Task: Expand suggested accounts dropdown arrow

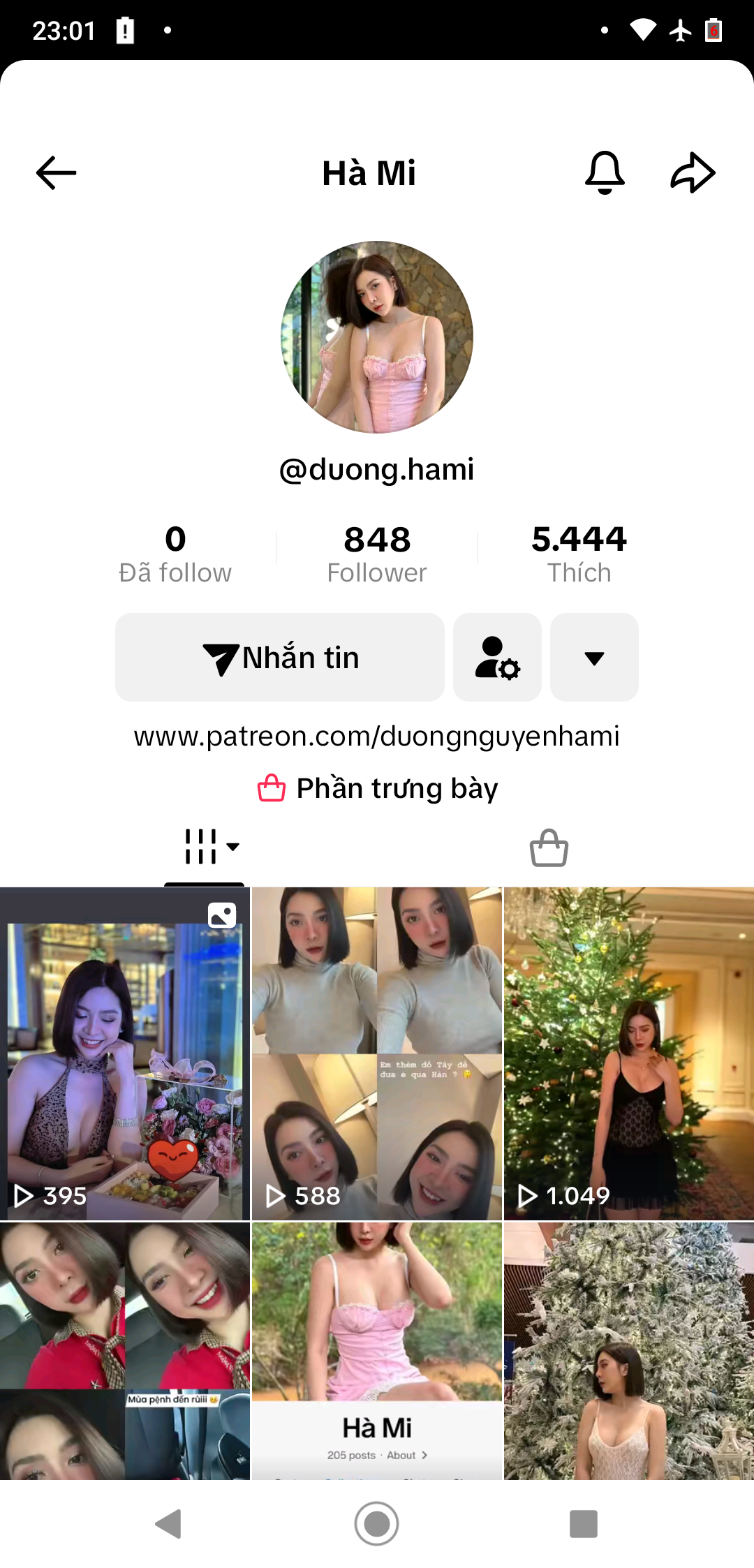Action: 594,658
